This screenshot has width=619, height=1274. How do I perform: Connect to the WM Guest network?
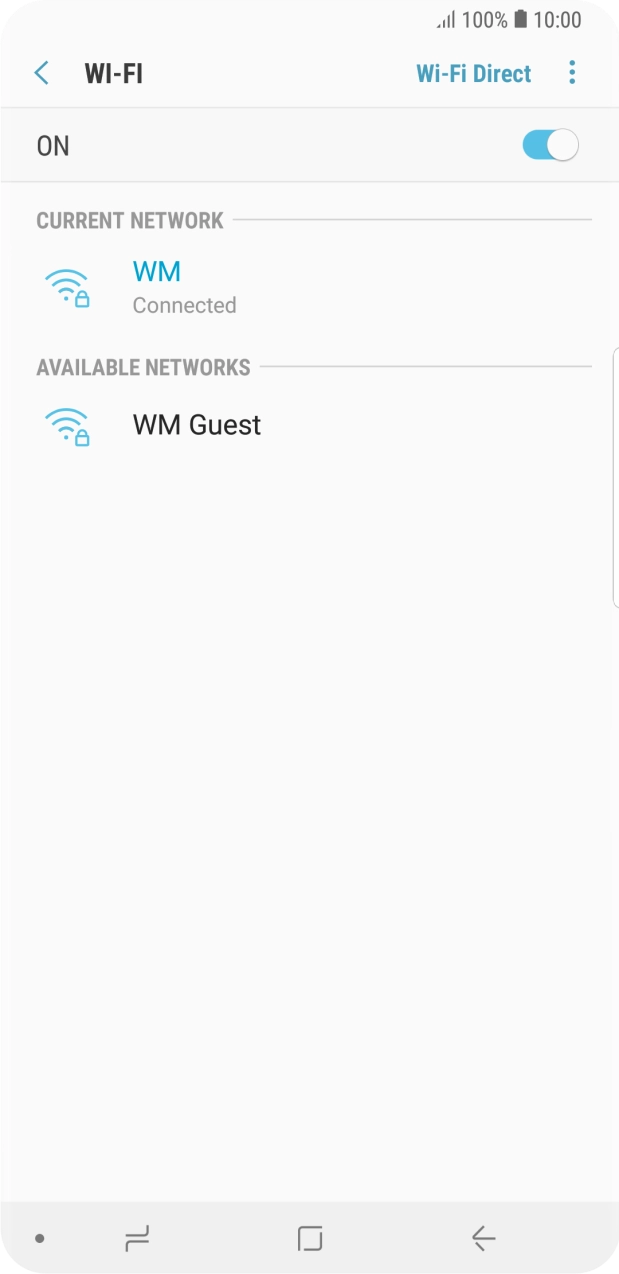196,425
